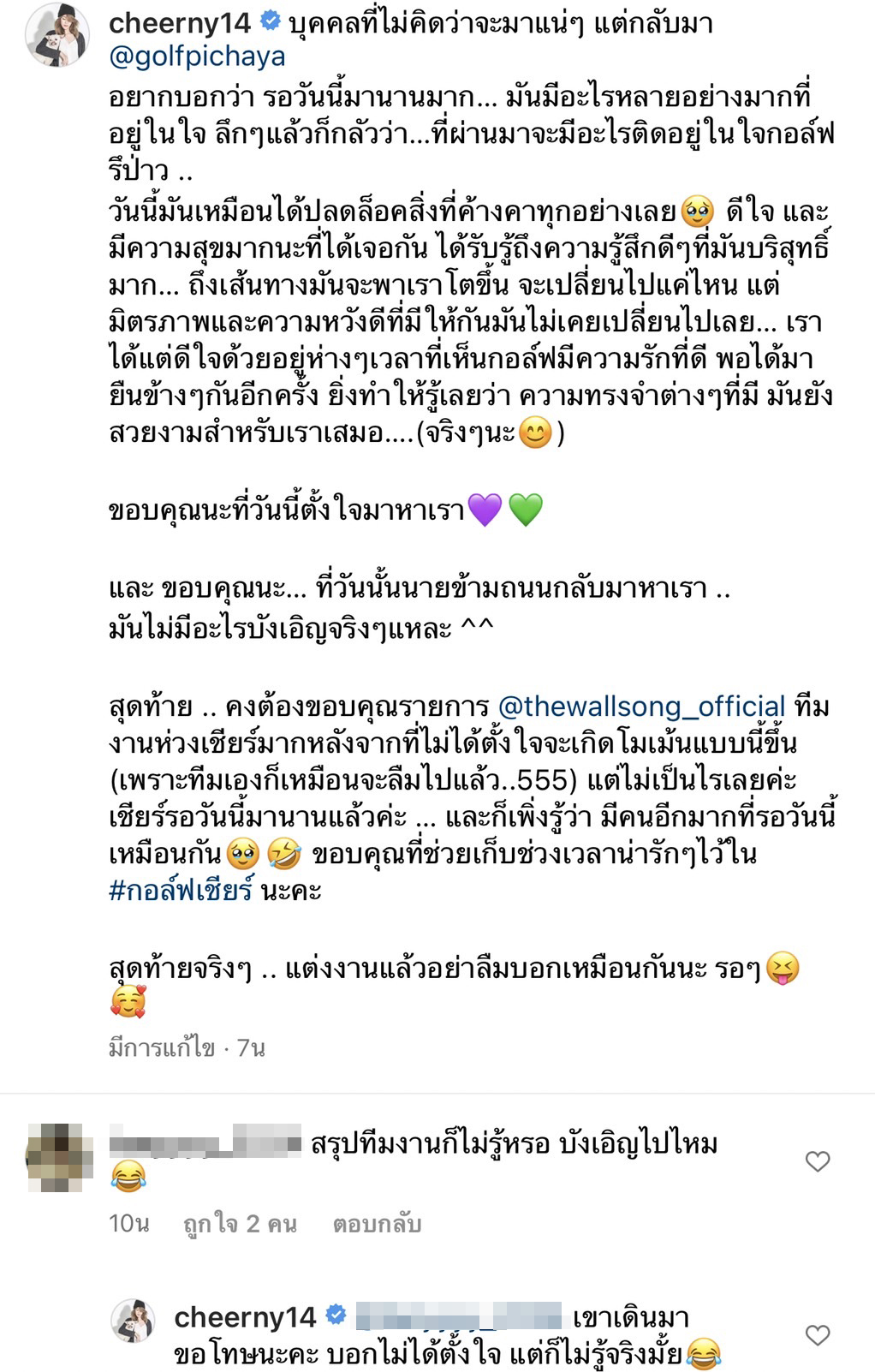Like cheerny14's reply comment

tap(818, 1335)
